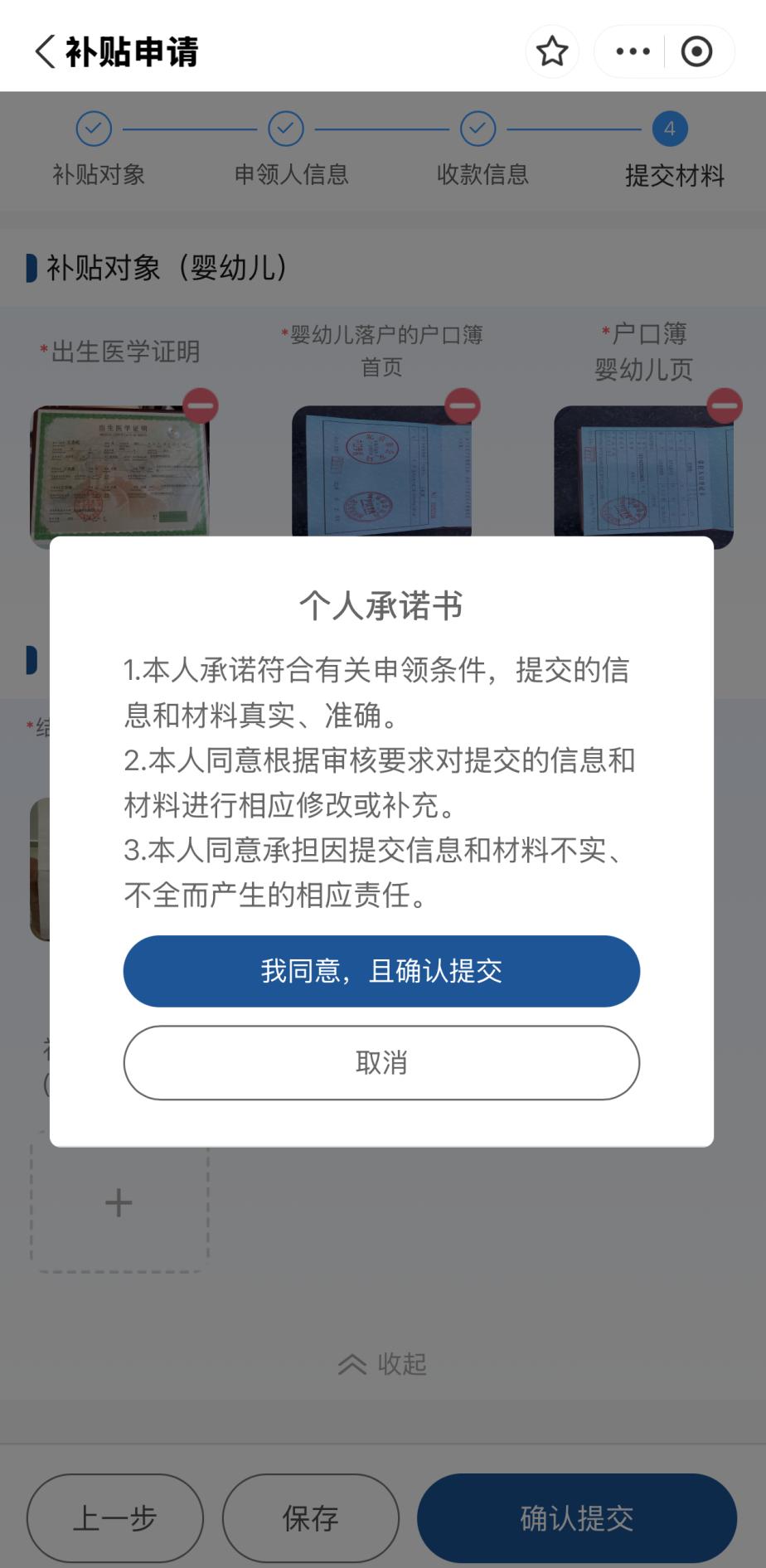Add a photo with the plus box
This screenshot has height=1568, width=766.
[x=119, y=1202]
